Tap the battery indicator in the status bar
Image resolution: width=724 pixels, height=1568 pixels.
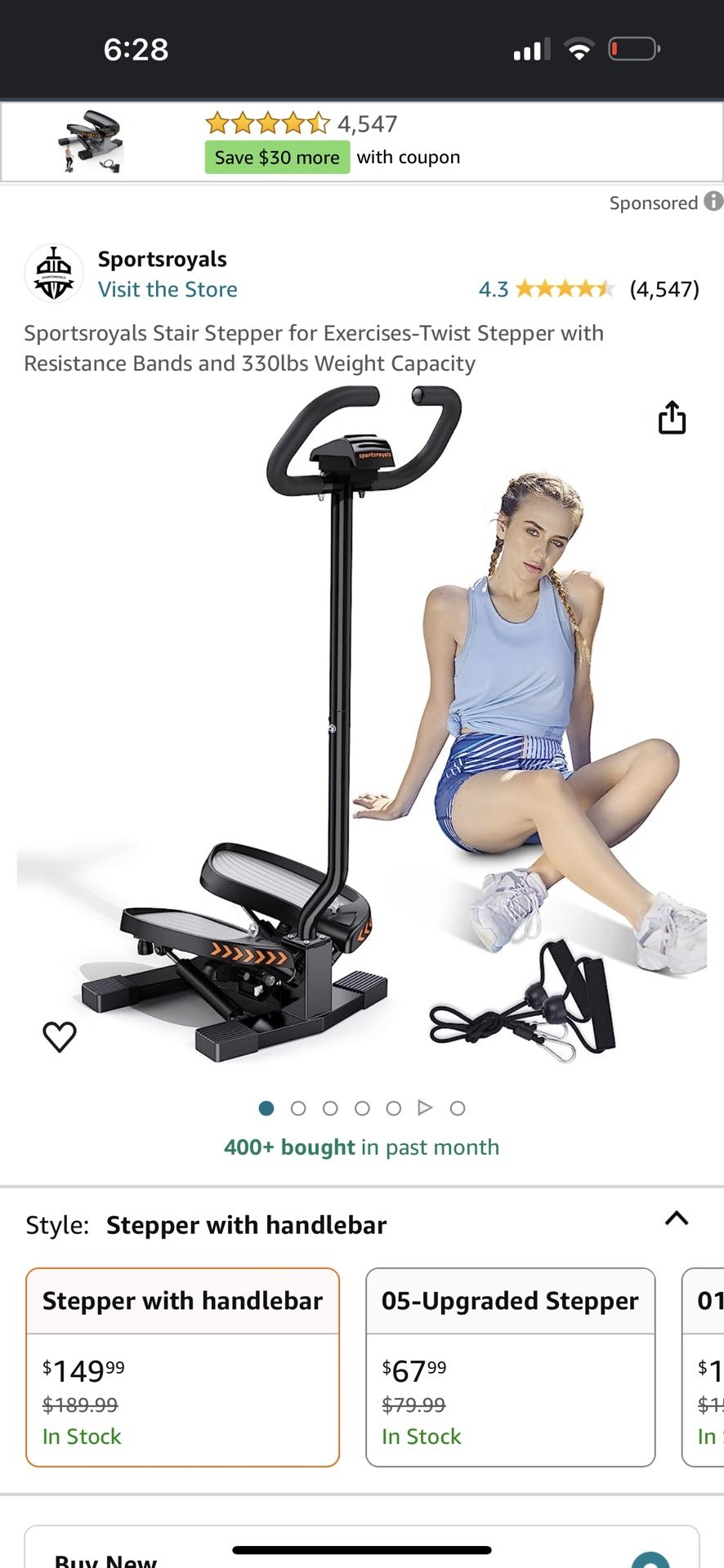635,49
